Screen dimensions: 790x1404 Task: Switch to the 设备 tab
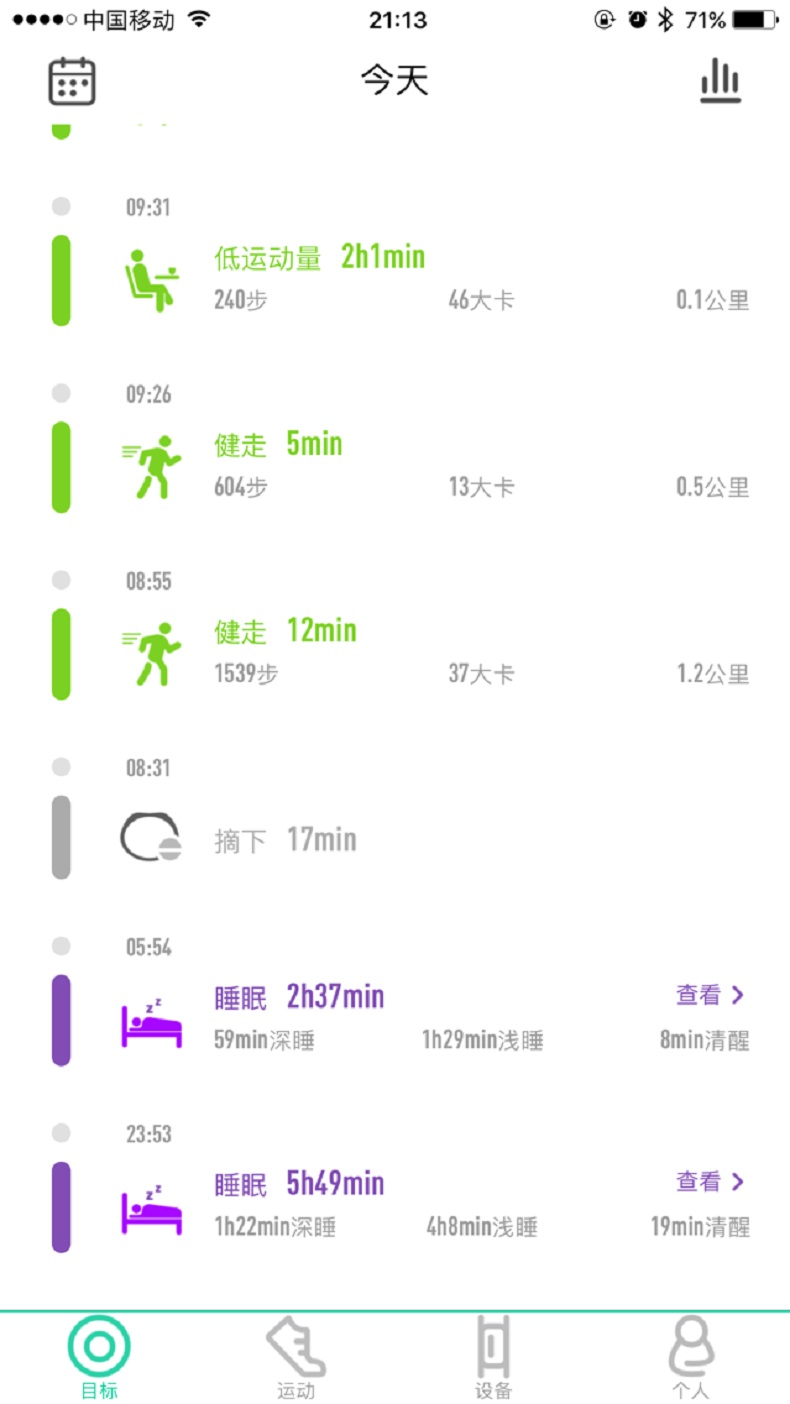(494, 1357)
